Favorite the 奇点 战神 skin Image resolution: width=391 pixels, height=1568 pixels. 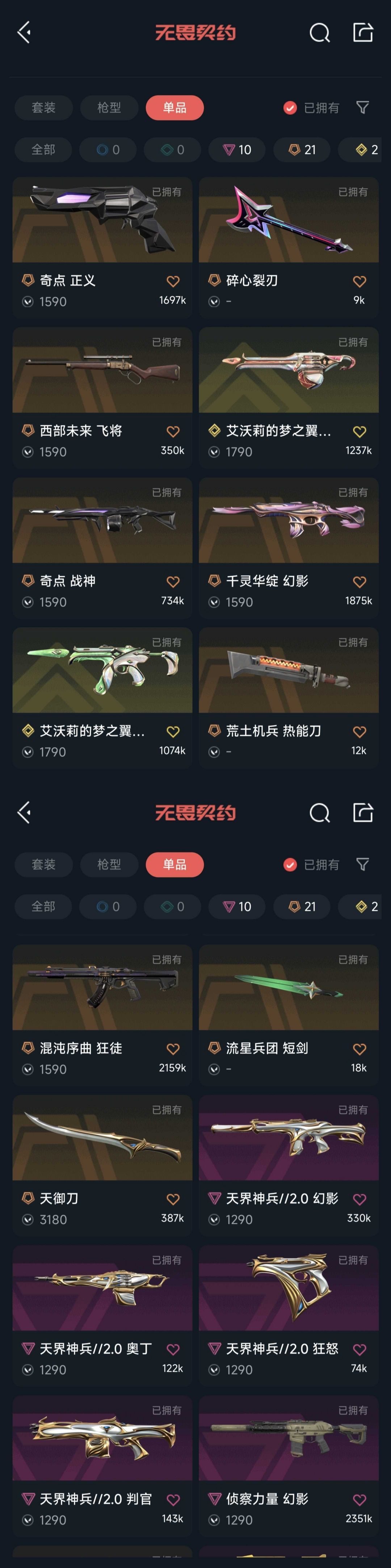(173, 582)
